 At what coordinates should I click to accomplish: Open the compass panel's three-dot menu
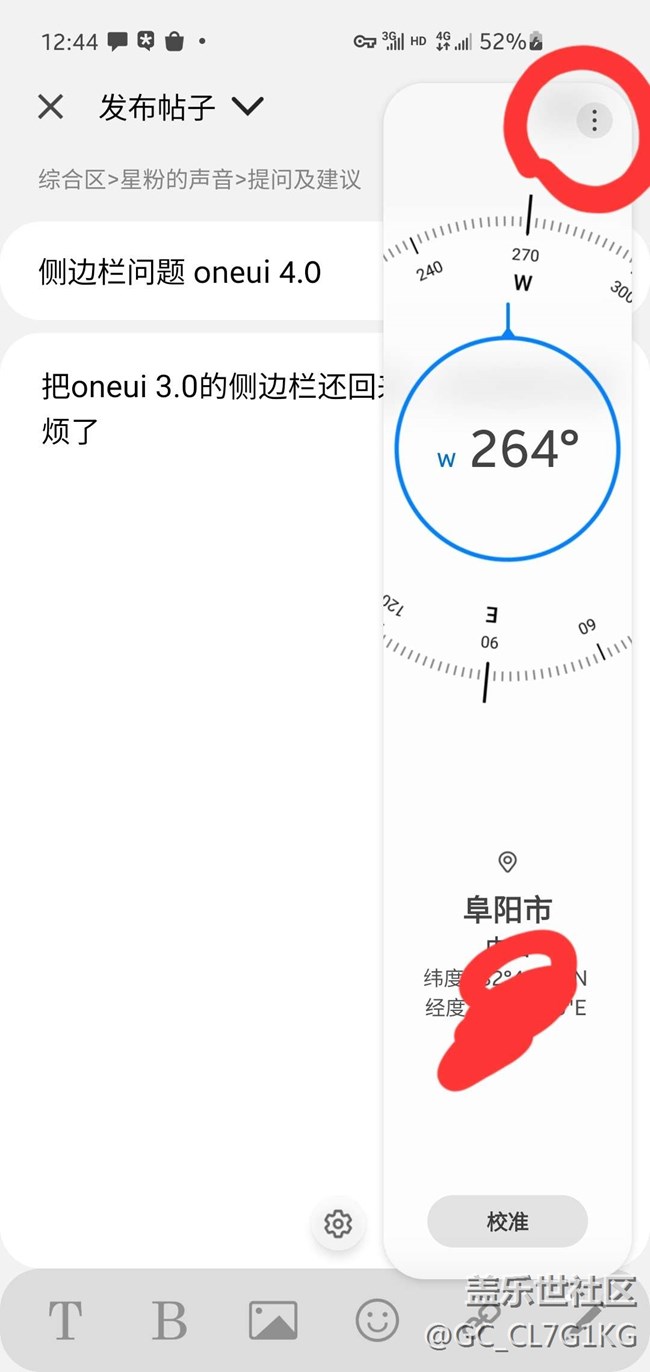594,121
